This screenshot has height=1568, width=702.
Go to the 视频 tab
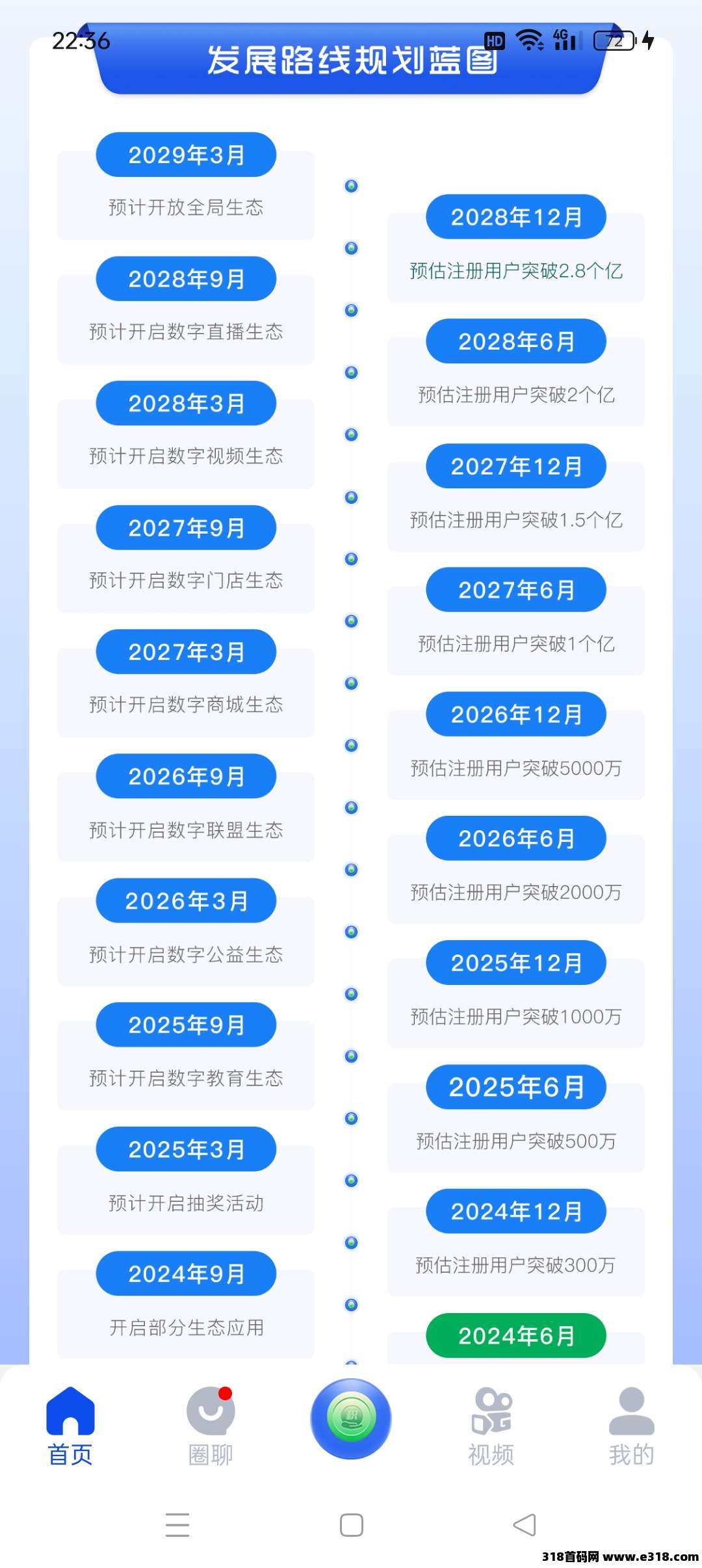pos(491,1426)
